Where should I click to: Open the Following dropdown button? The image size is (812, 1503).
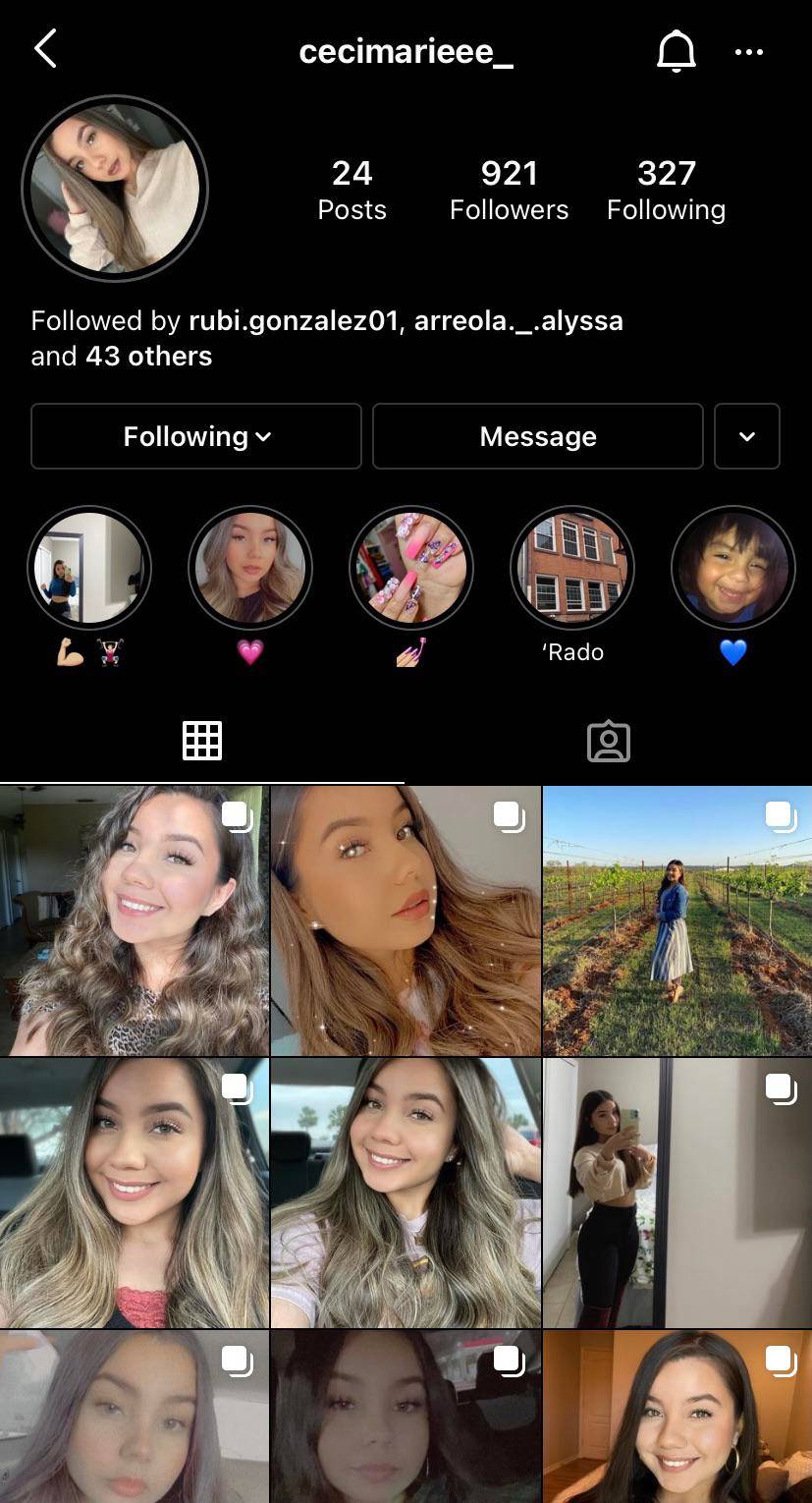pyautogui.click(x=196, y=436)
